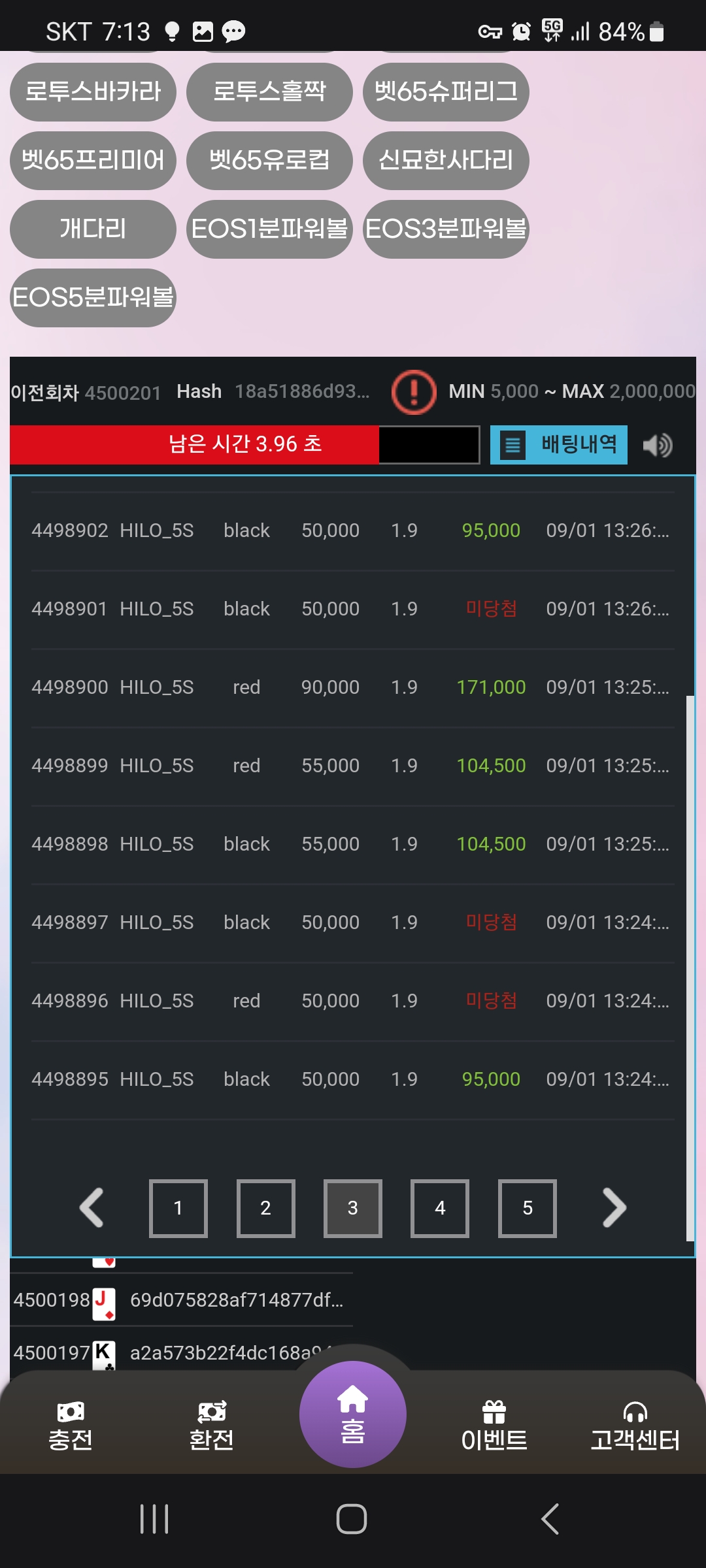The width and height of the screenshot is (706, 1568).
Task: Open 벳65슈퍼리그 category
Action: pos(446,92)
